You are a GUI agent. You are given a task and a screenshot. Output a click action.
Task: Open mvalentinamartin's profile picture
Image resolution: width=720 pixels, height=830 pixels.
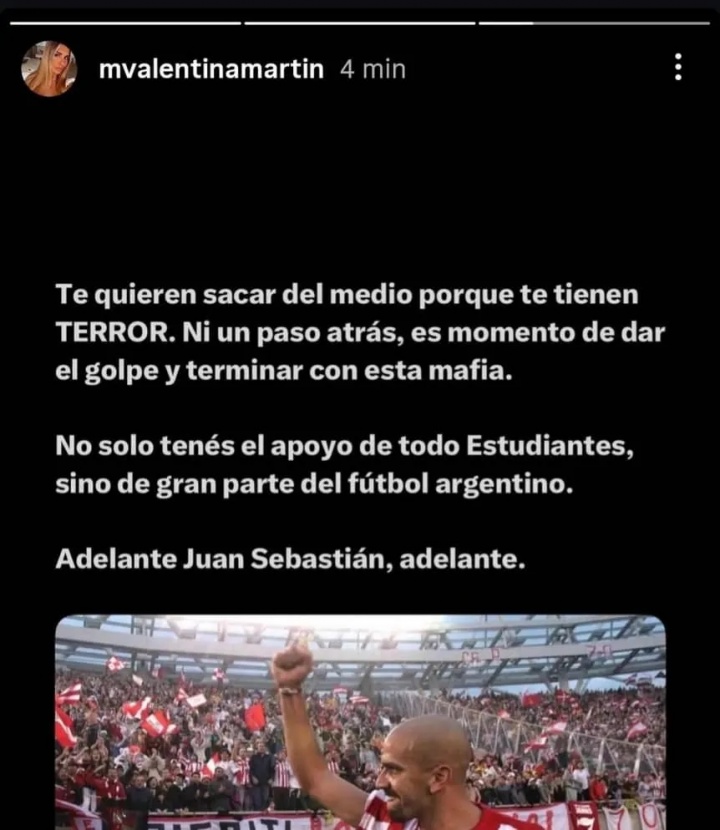pyautogui.click(x=49, y=69)
